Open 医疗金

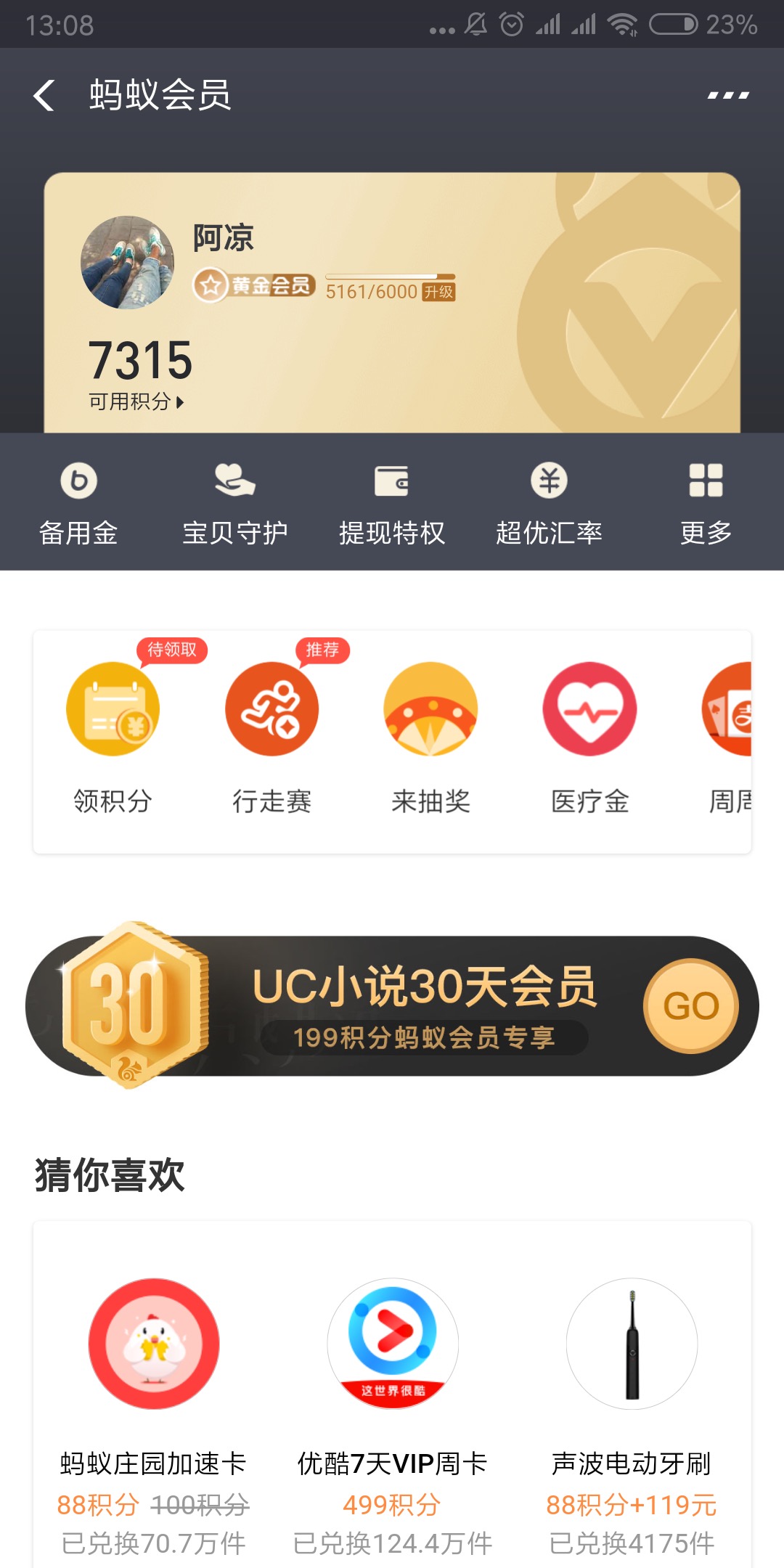pyautogui.click(x=590, y=737)
